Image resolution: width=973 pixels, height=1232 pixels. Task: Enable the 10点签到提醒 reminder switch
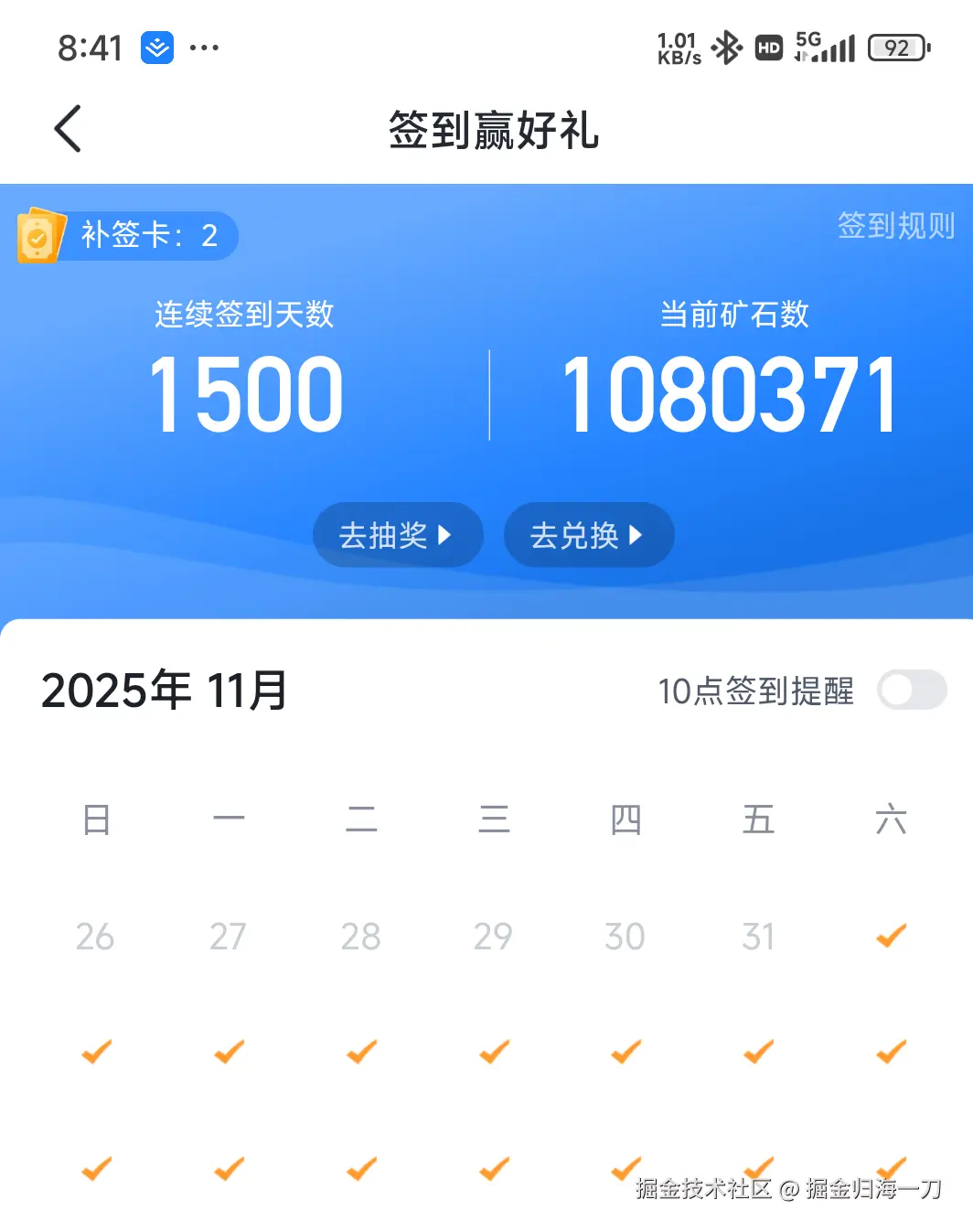pyautogui.click(x=912, y=691)
